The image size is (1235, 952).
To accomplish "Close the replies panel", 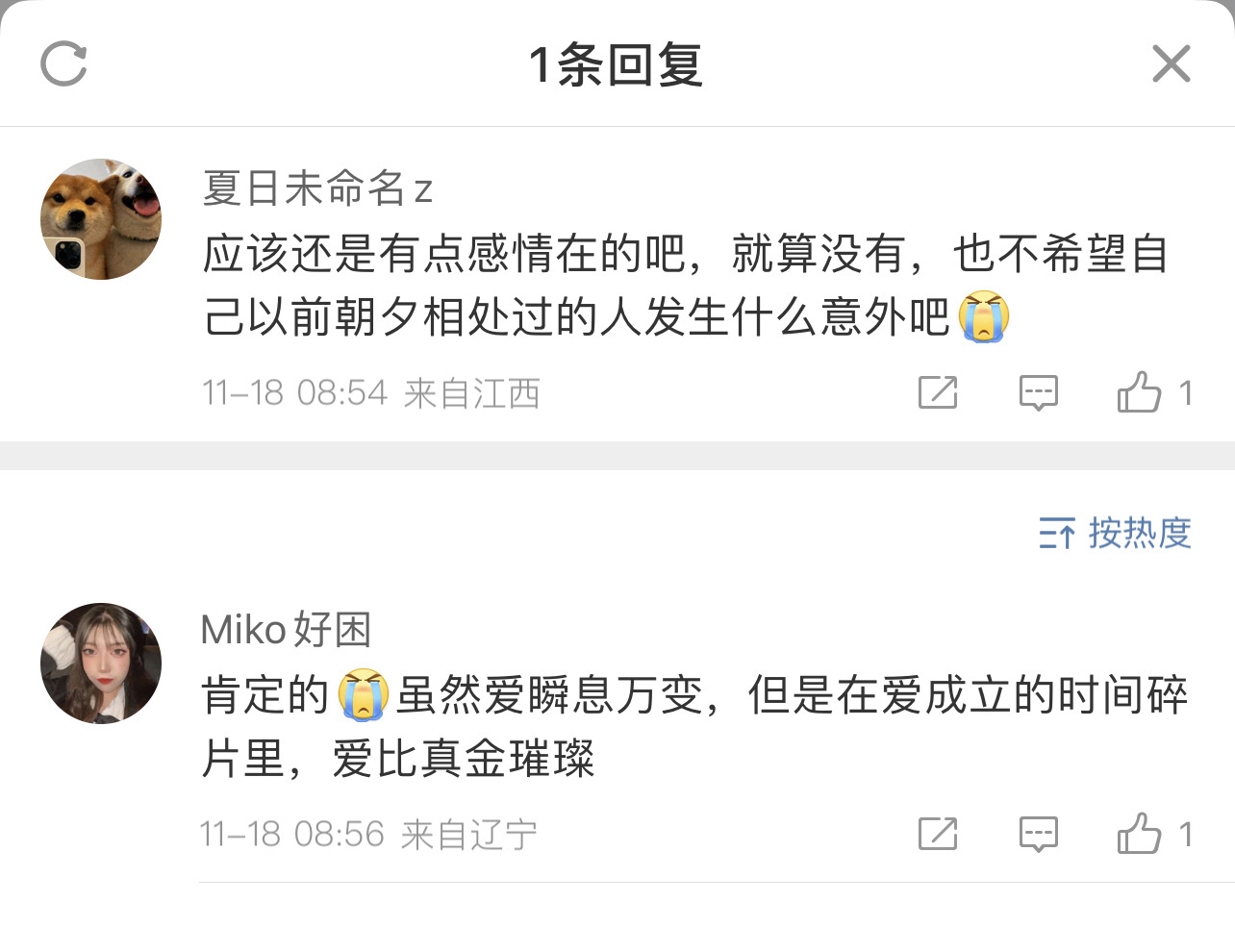I will (x=1171, y=64).
